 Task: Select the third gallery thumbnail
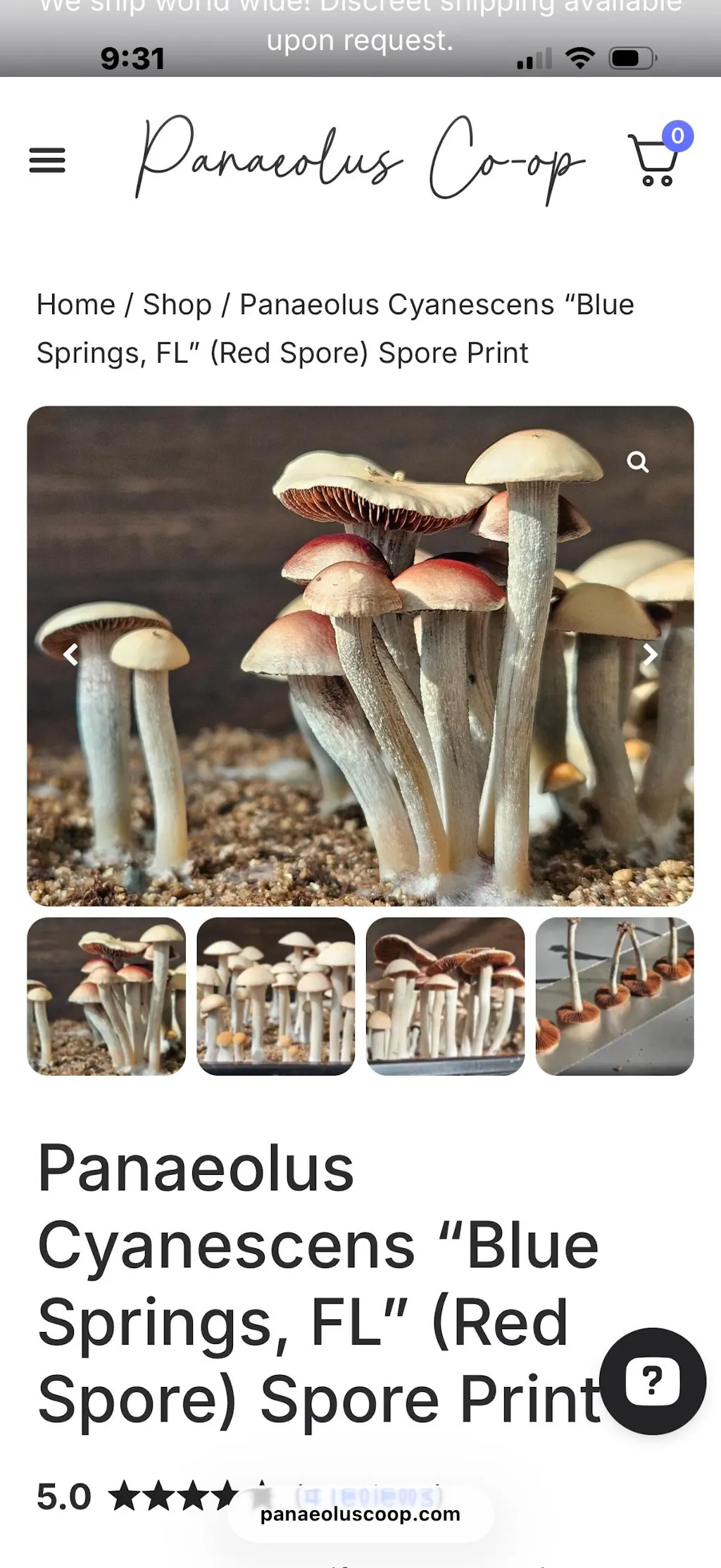[x=445, y=996]
